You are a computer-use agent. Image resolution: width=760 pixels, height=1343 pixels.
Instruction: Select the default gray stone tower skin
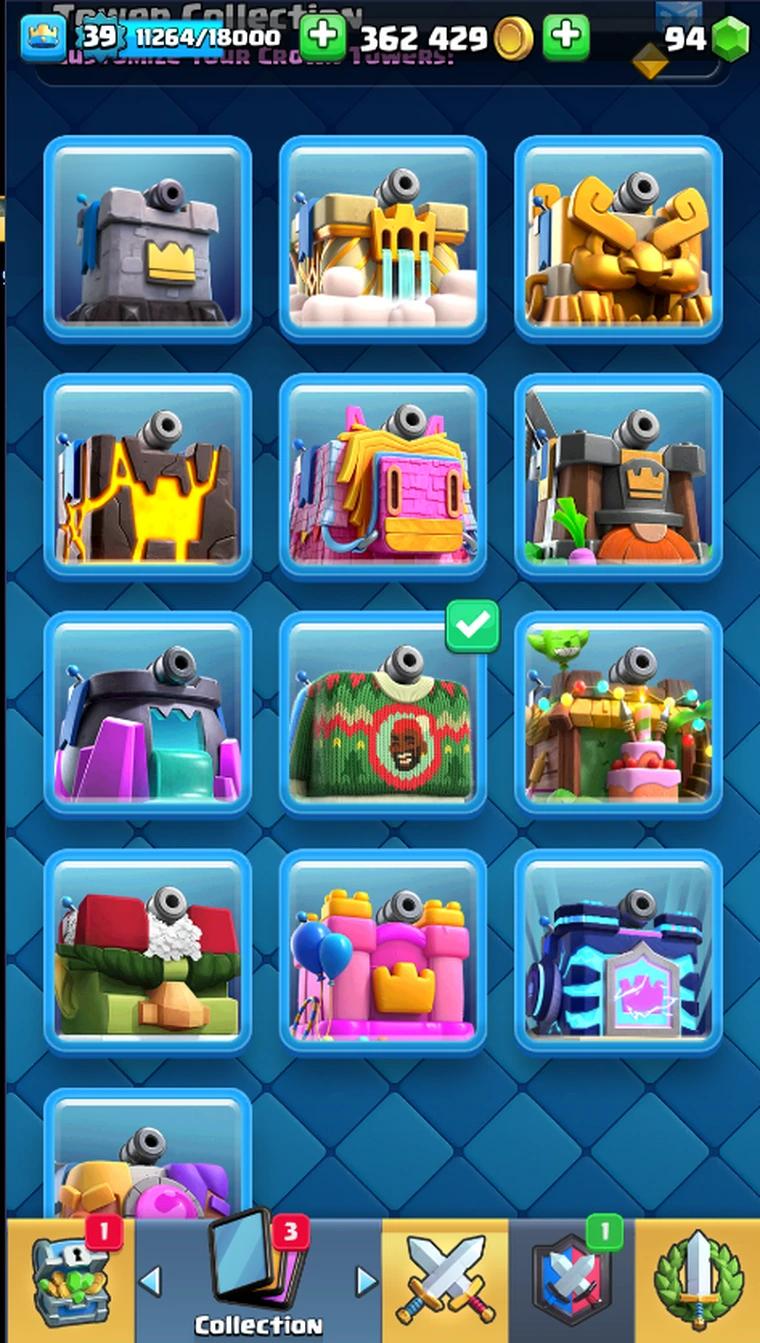point(148,239)
